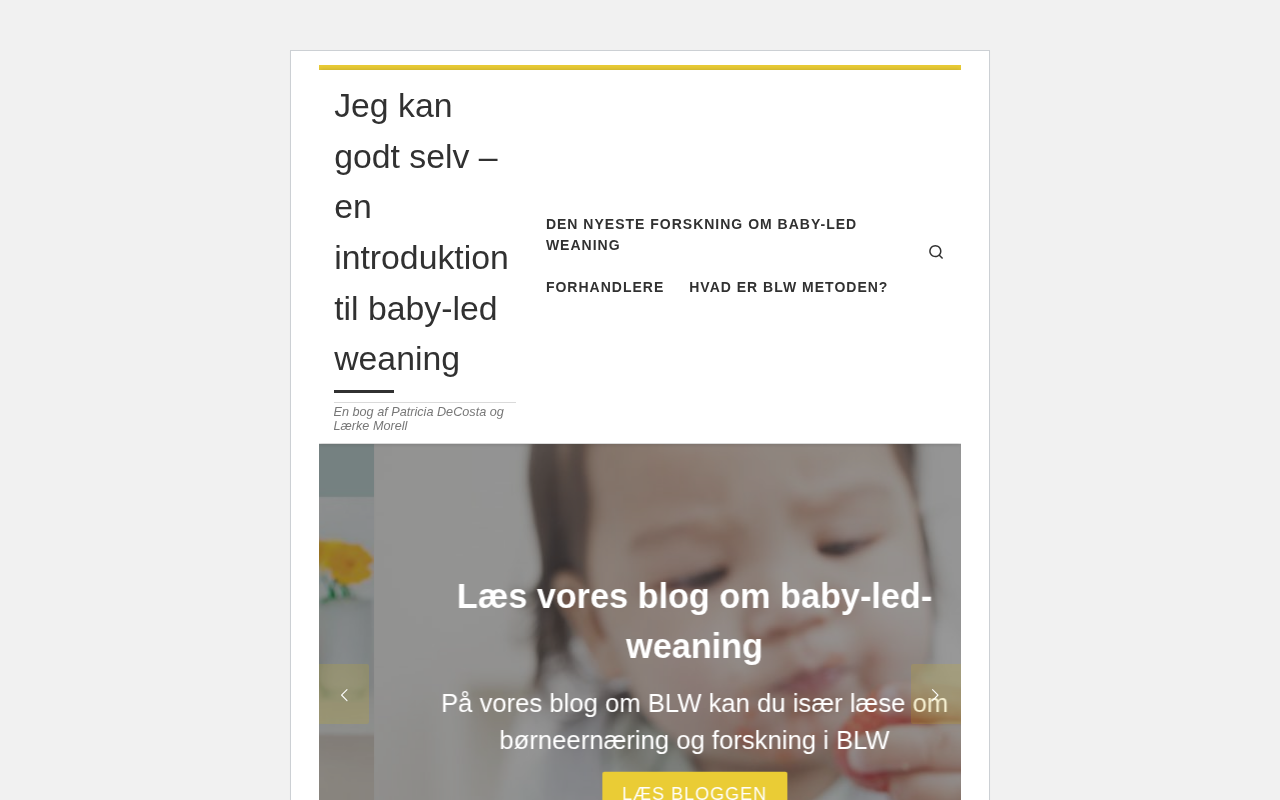The height and width of the screenshot is (800, 1280).
Task: Show the next slide
Action: click(x=935, y=694)
